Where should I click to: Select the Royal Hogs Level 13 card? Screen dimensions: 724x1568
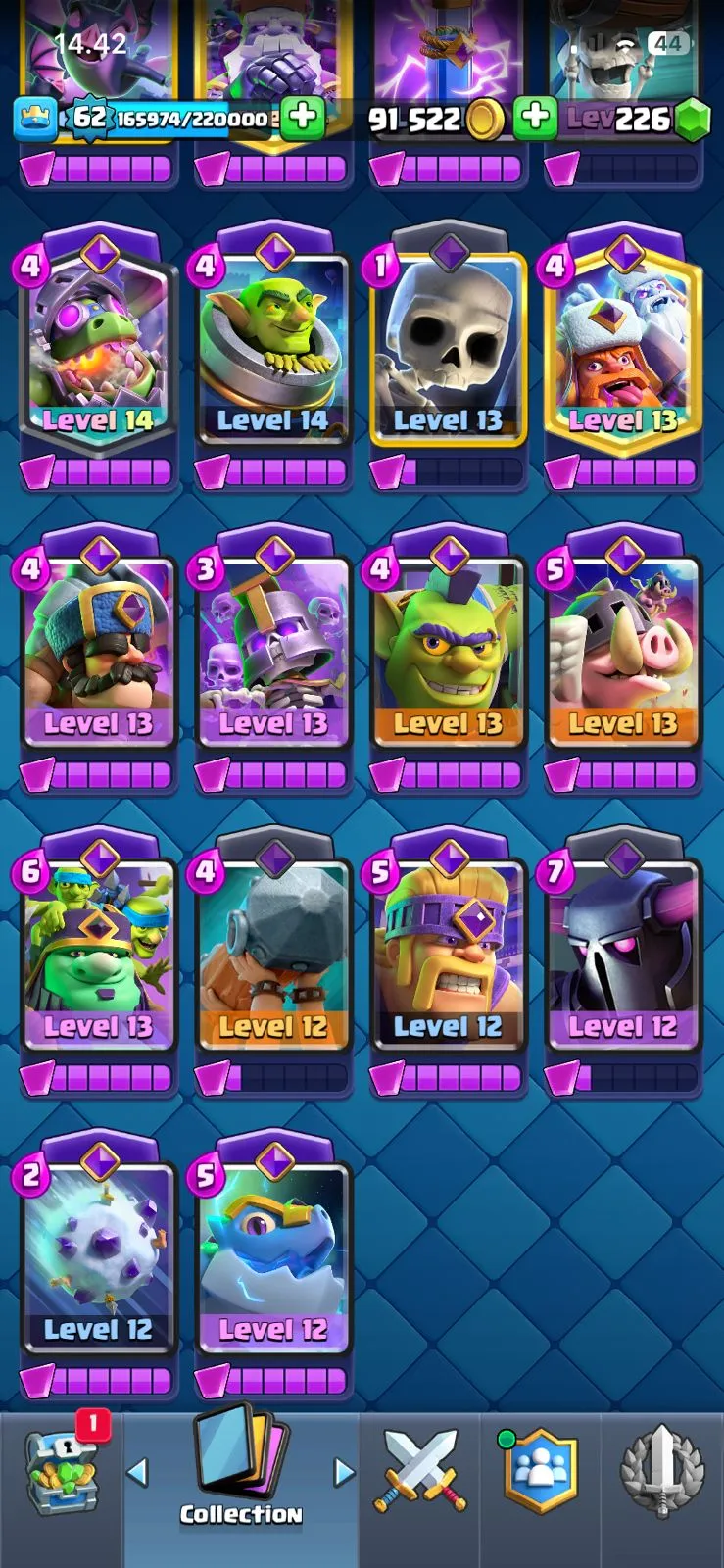pyautogui.click(x=622, y=647)
